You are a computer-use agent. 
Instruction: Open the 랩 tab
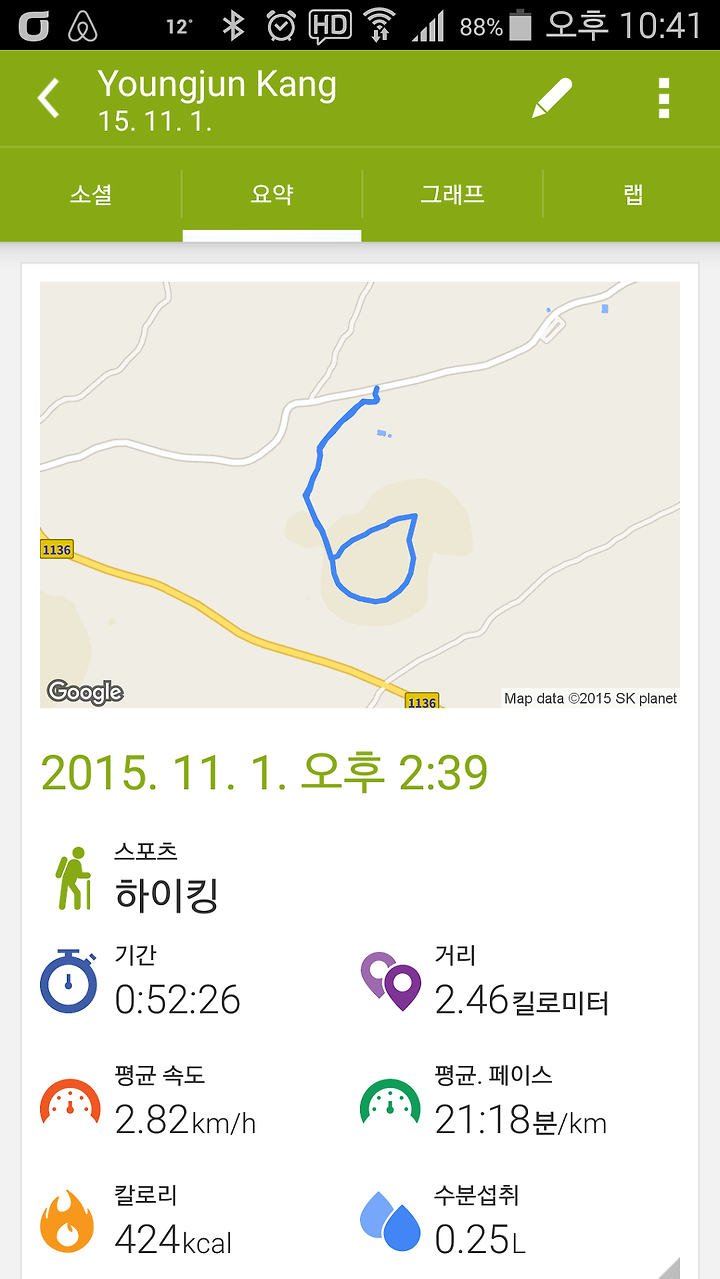tap(632, 195)
